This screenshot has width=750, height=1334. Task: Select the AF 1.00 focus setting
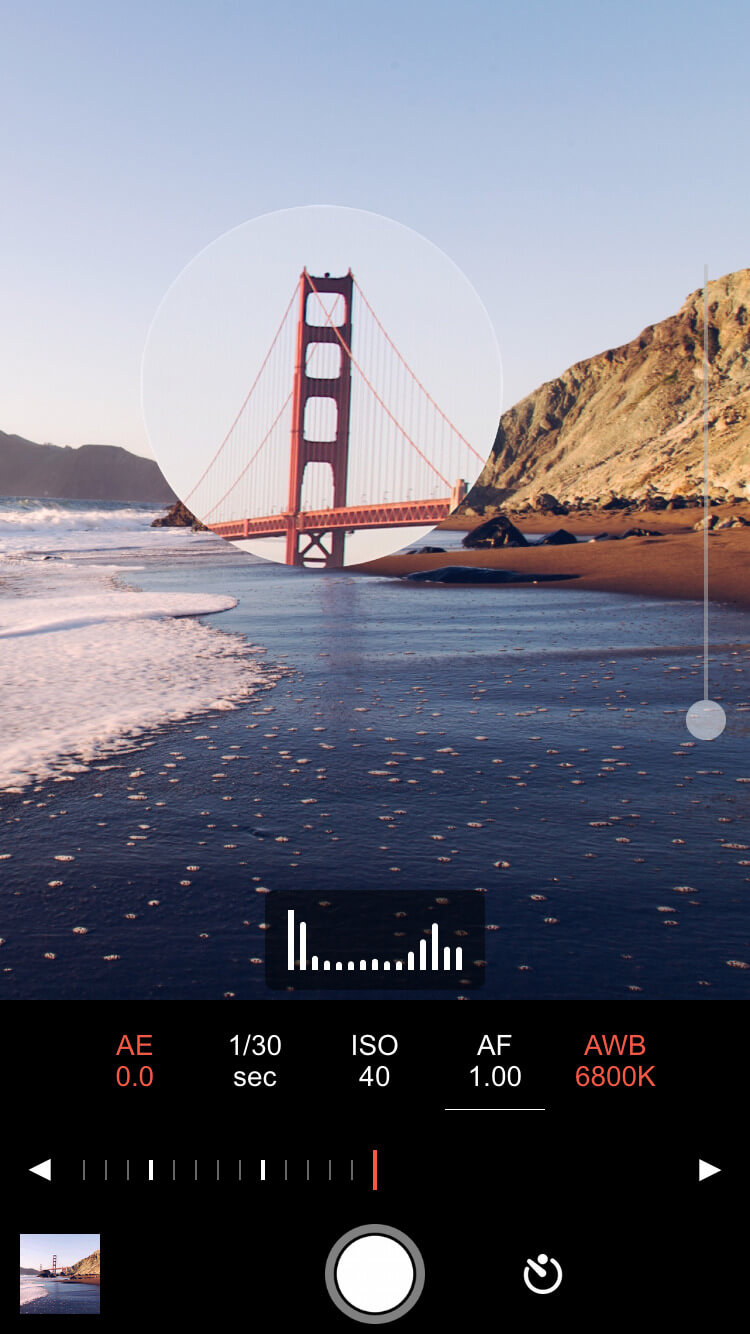pyautogui.click(x=495, y=1061)
